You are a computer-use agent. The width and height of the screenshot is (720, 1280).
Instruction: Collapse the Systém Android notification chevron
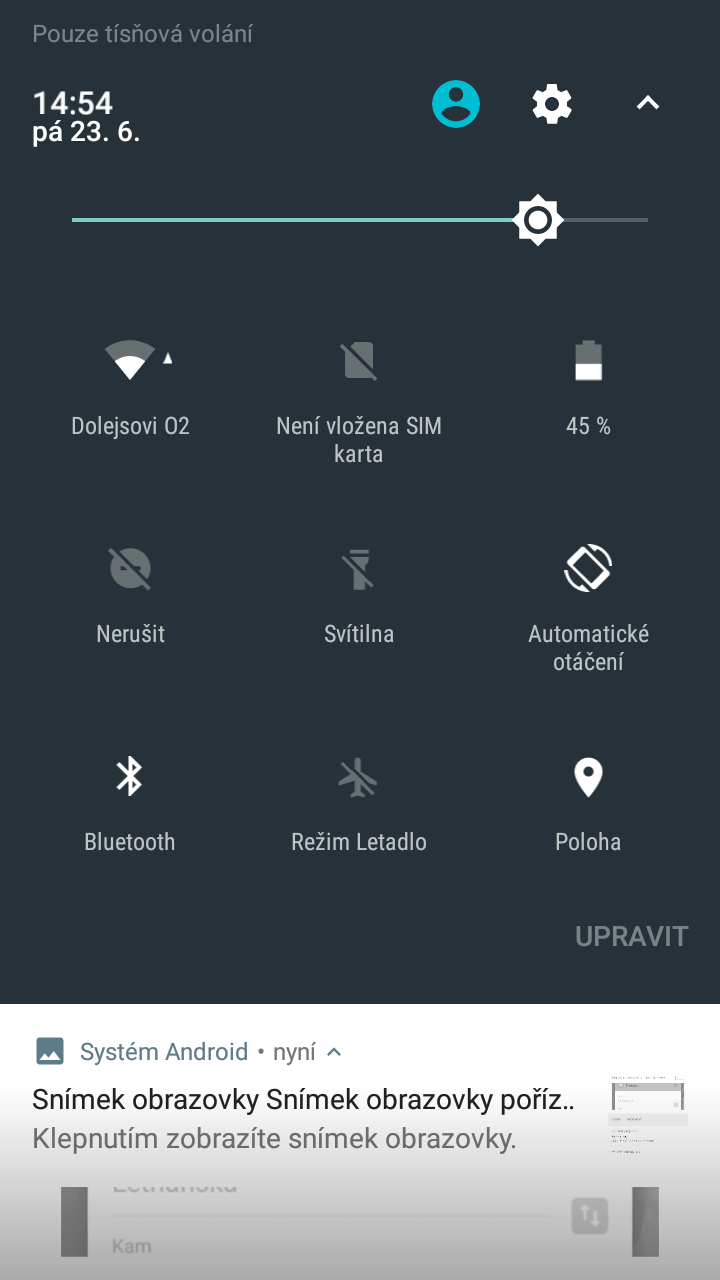334,1052
